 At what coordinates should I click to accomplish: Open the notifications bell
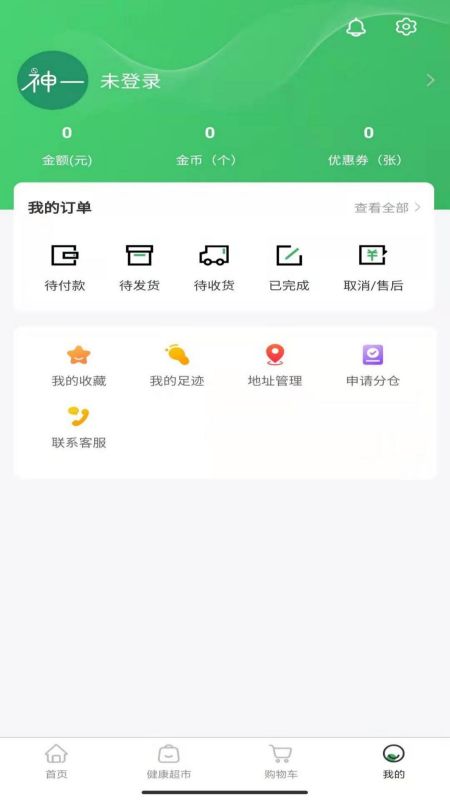tap(356, 27)
